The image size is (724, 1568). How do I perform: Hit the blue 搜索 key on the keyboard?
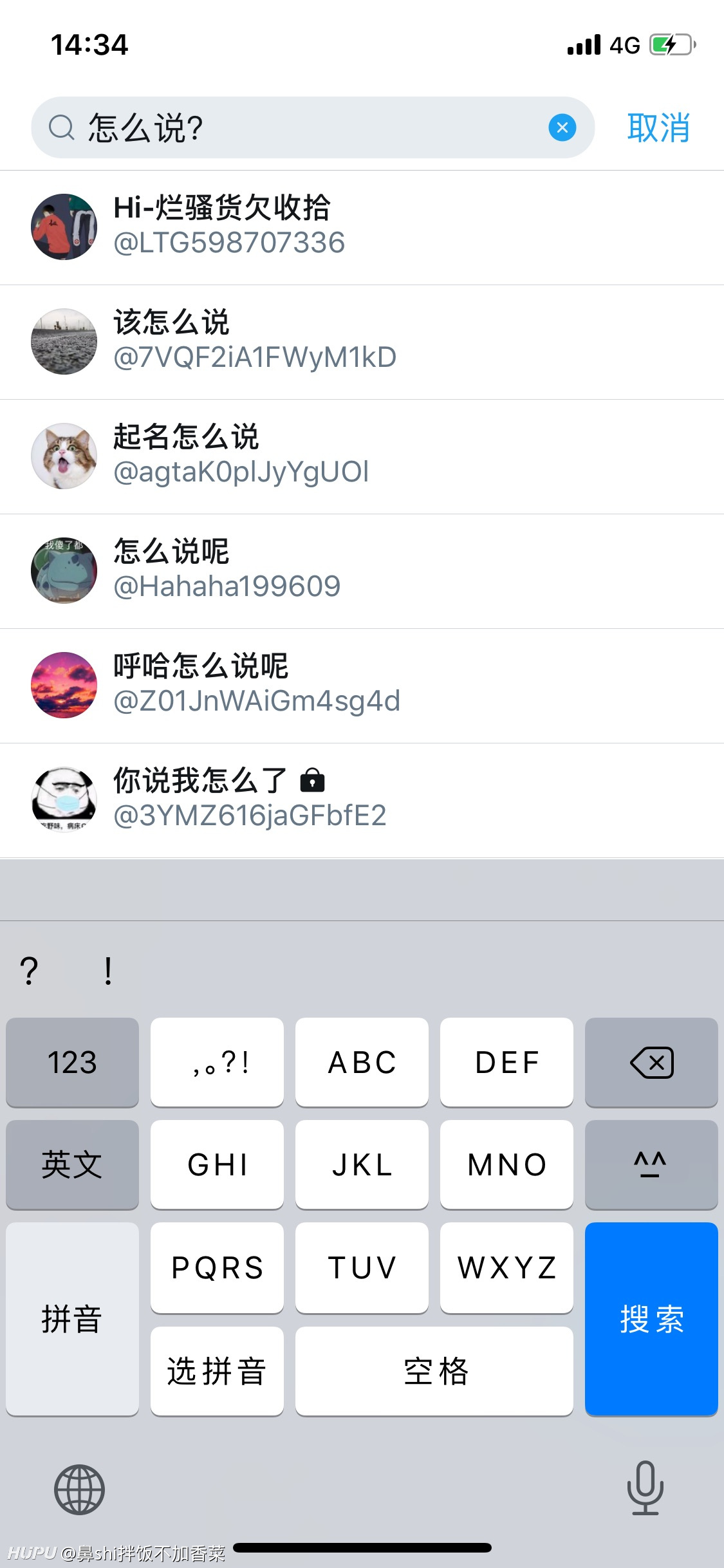pyautogui.click(x=651, y=1319)
